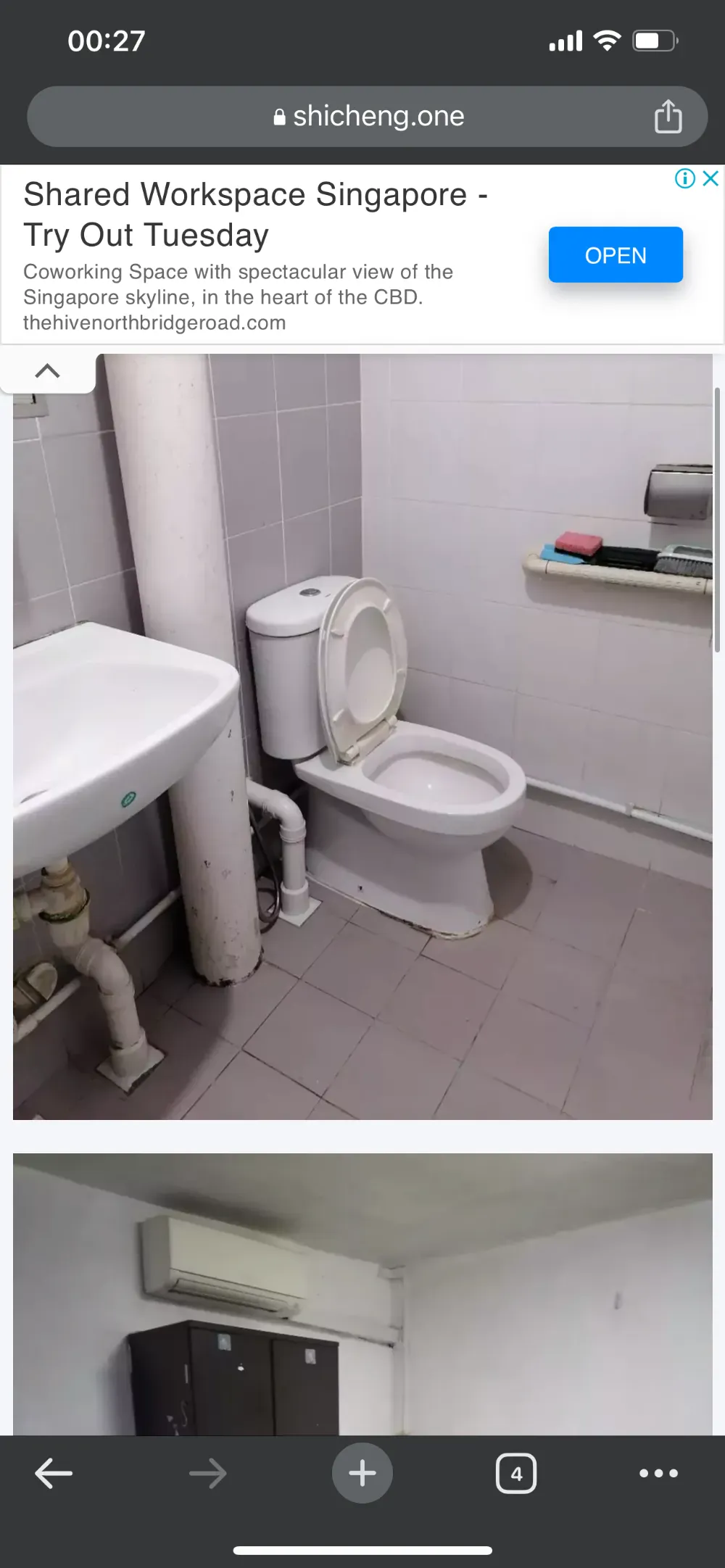Open a new tab with plus button

(362, 1472)
